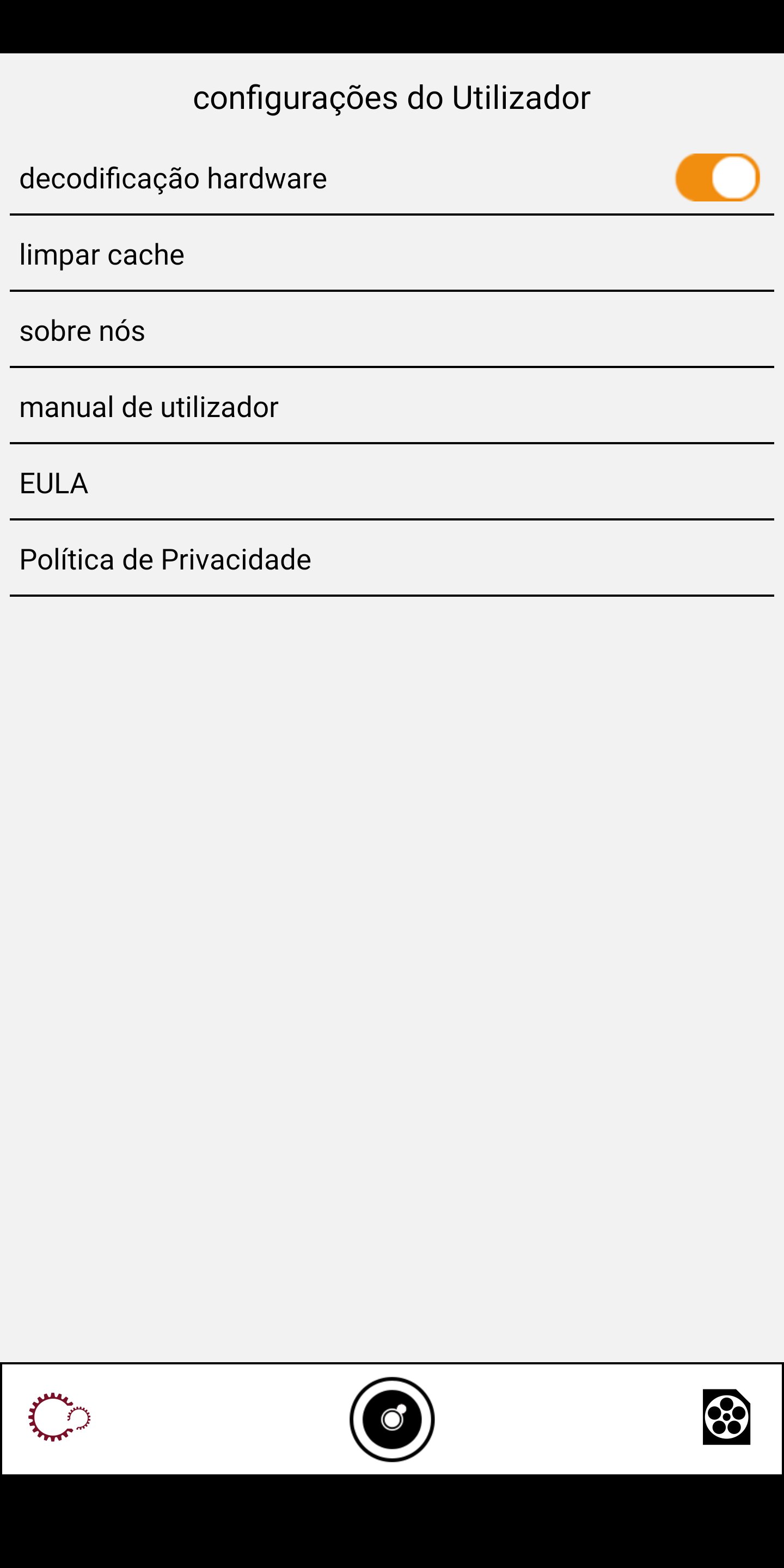Switch to the camera tab
Viewport: 784px width, 1568px height.
[392, 1419]
